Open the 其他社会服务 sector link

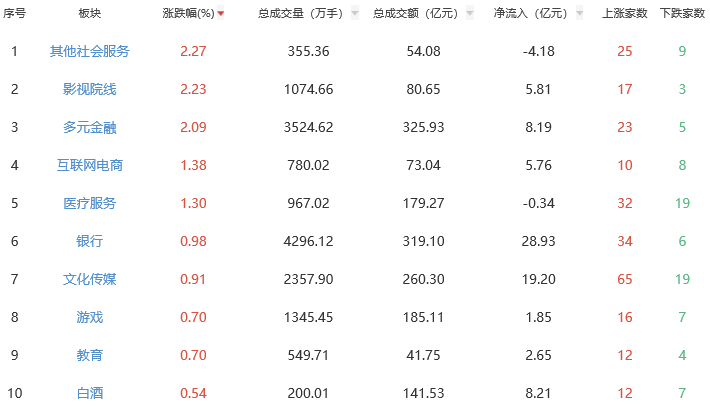coord(89,51)
